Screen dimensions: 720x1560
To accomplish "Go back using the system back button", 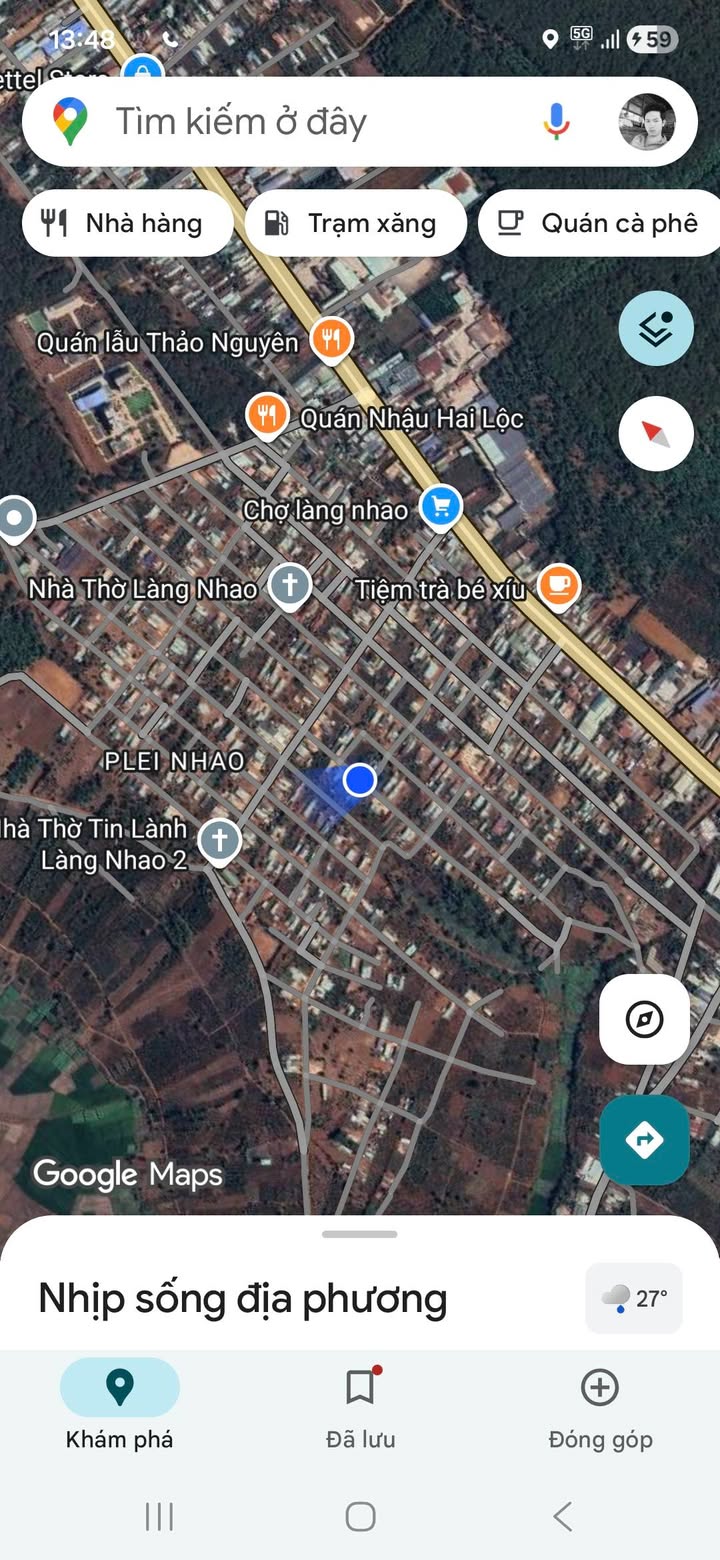I will point(563,1516).
